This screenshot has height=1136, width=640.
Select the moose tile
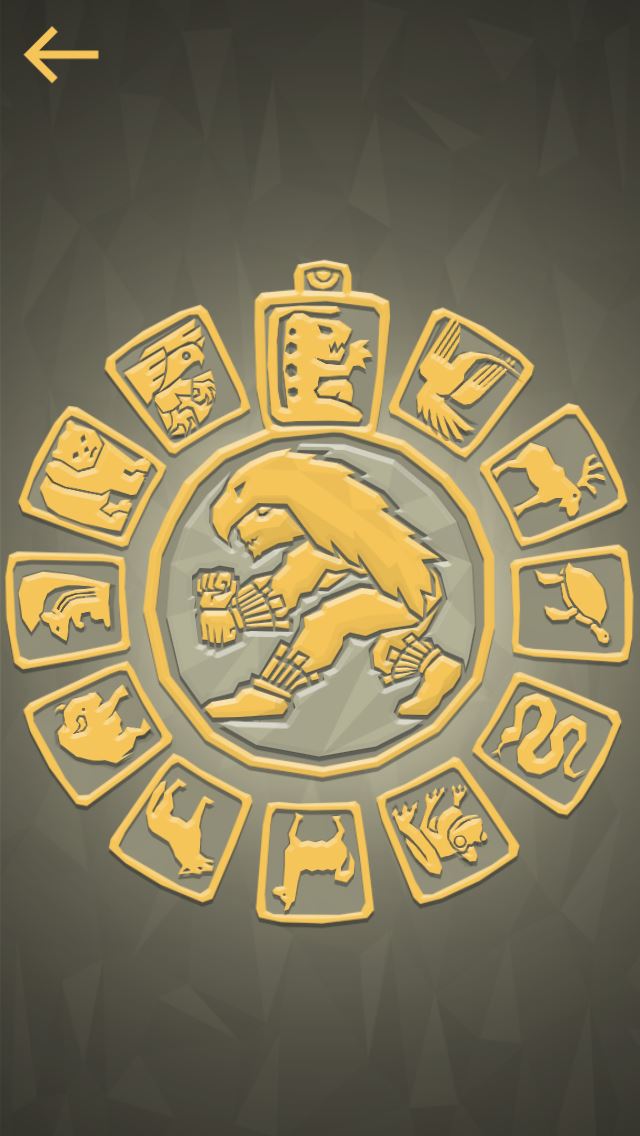pyautogui.click(x=554, y=475)
